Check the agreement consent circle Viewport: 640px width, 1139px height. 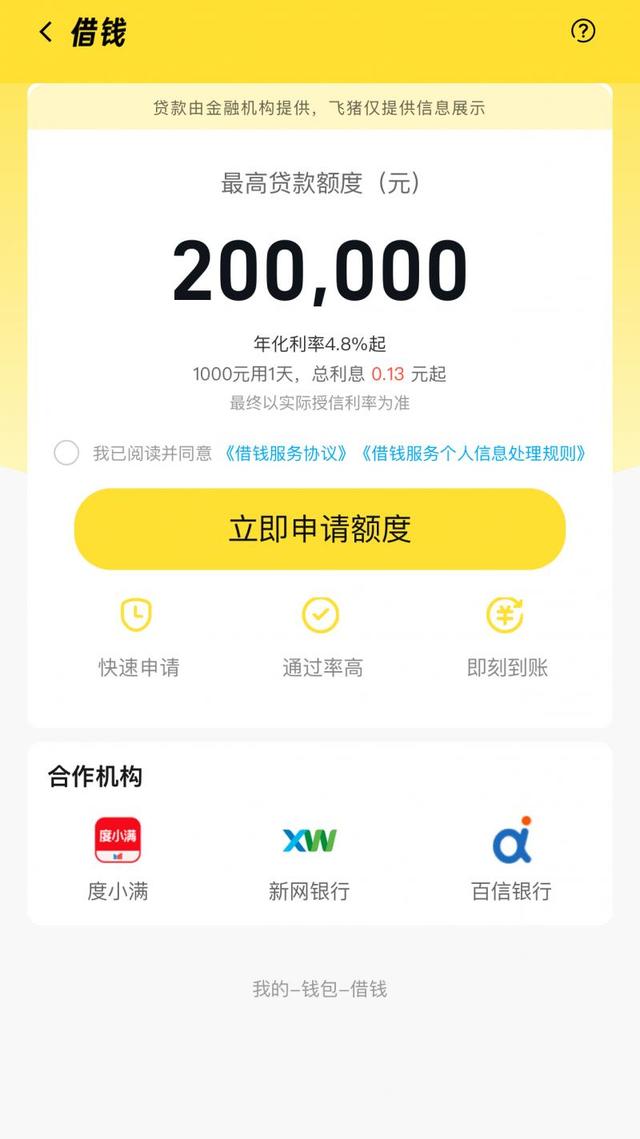point(66,453)
